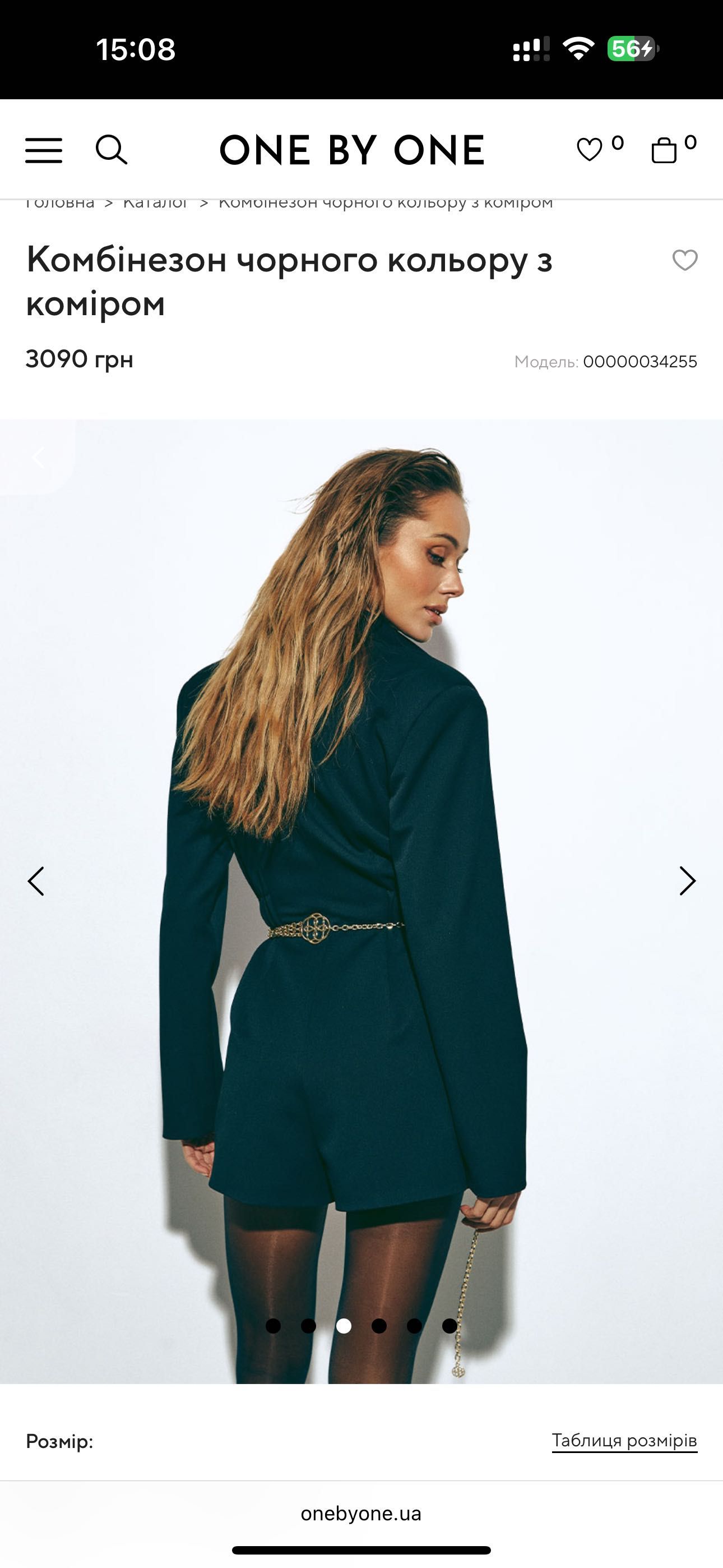
Task: Tap the onebyone.ua address bar
Action: point(361,1513)
